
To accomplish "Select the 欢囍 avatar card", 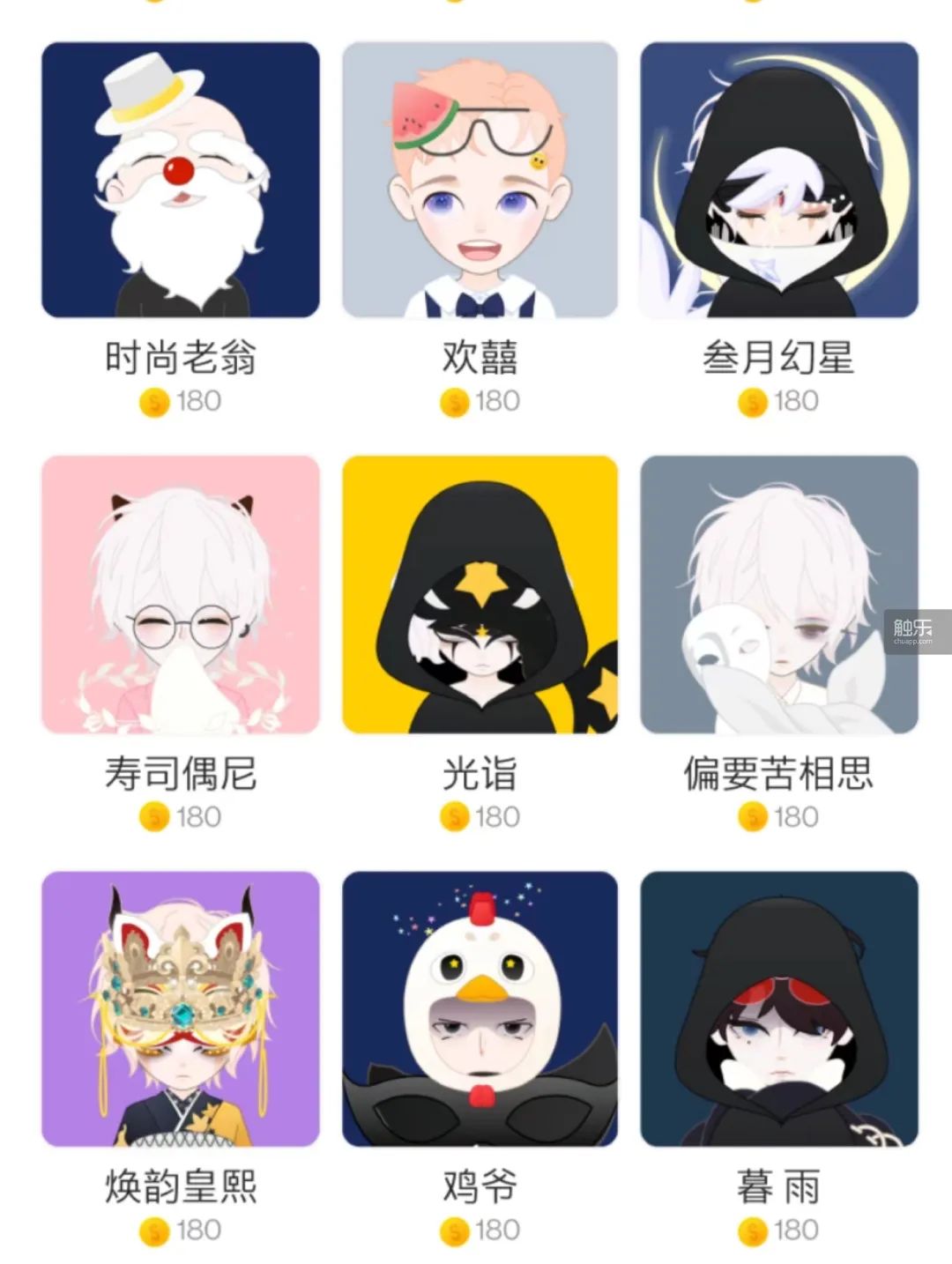I will point(480,180).
